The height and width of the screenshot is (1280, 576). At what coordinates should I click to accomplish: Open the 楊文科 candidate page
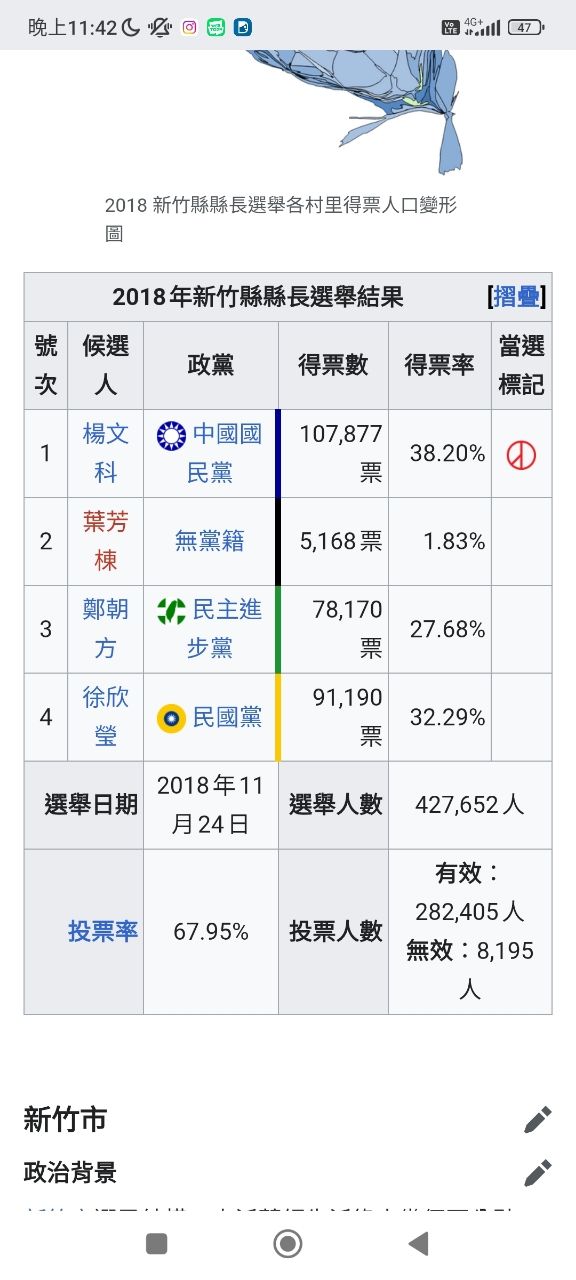point(106,453)
